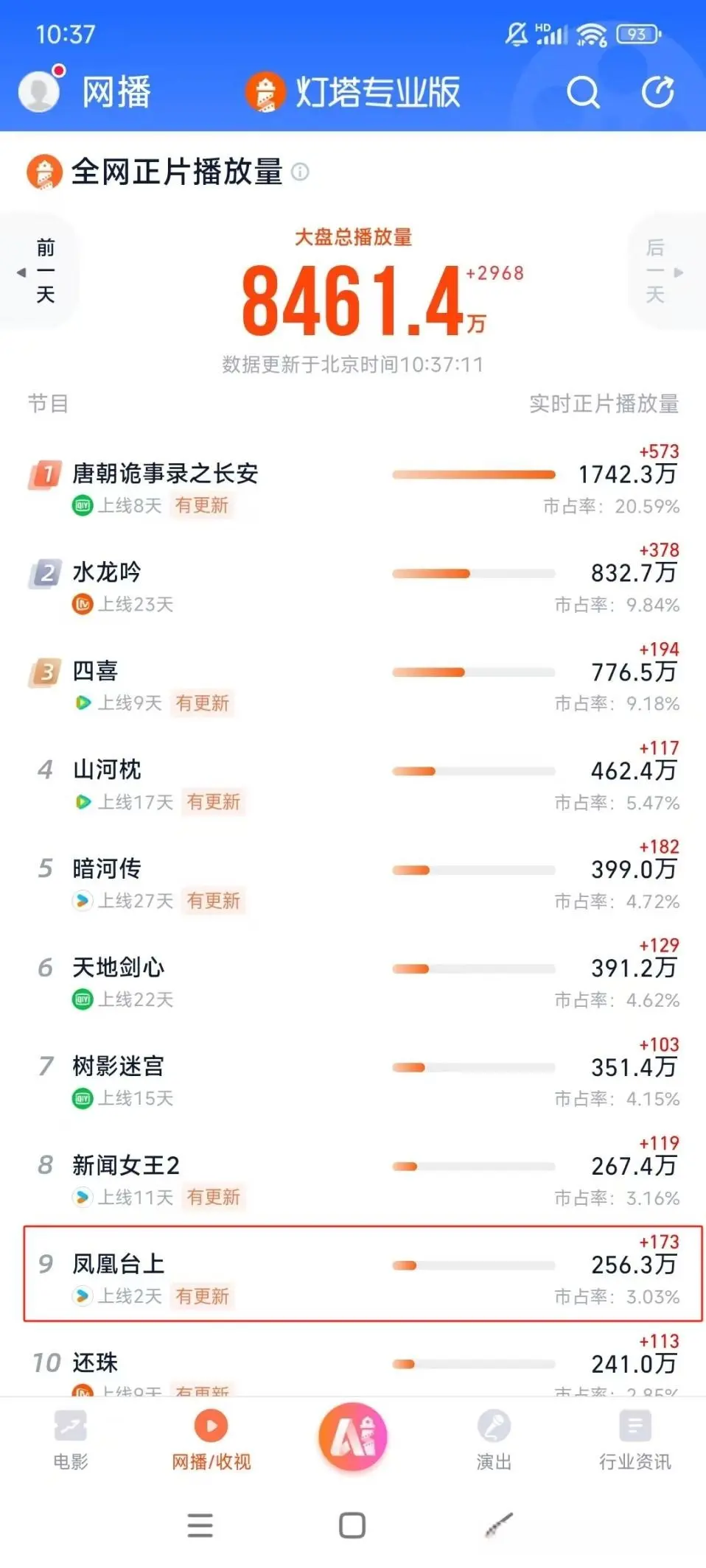This screenshot has height=1568, width=706.
Task: Open 唐朝诡事录之长安 details
Action: [165, 474]
